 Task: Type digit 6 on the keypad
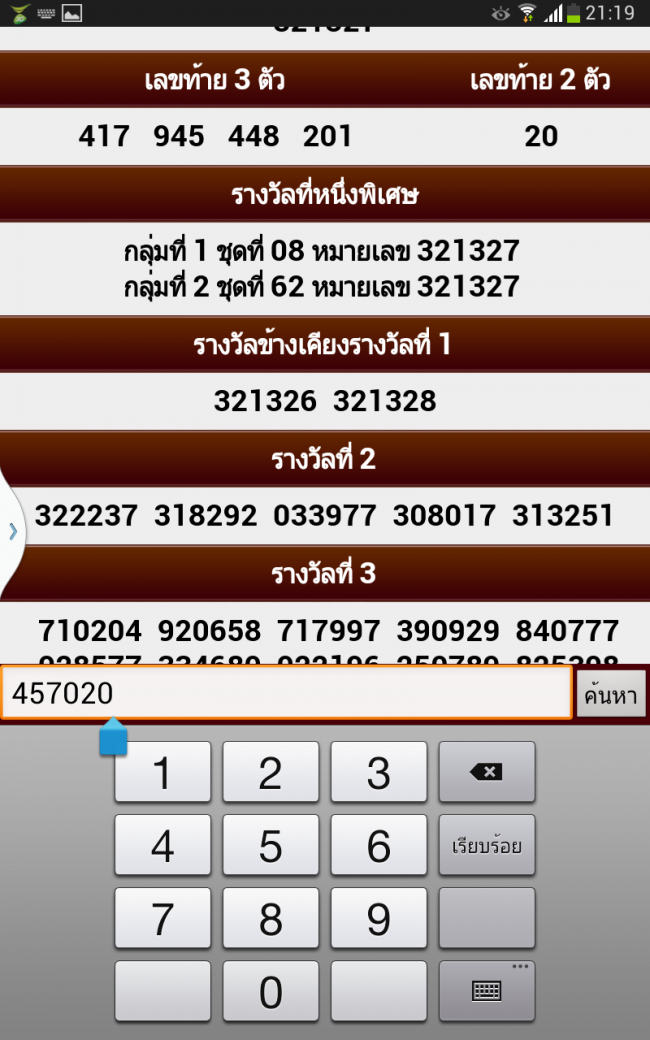tap(378, 846)
